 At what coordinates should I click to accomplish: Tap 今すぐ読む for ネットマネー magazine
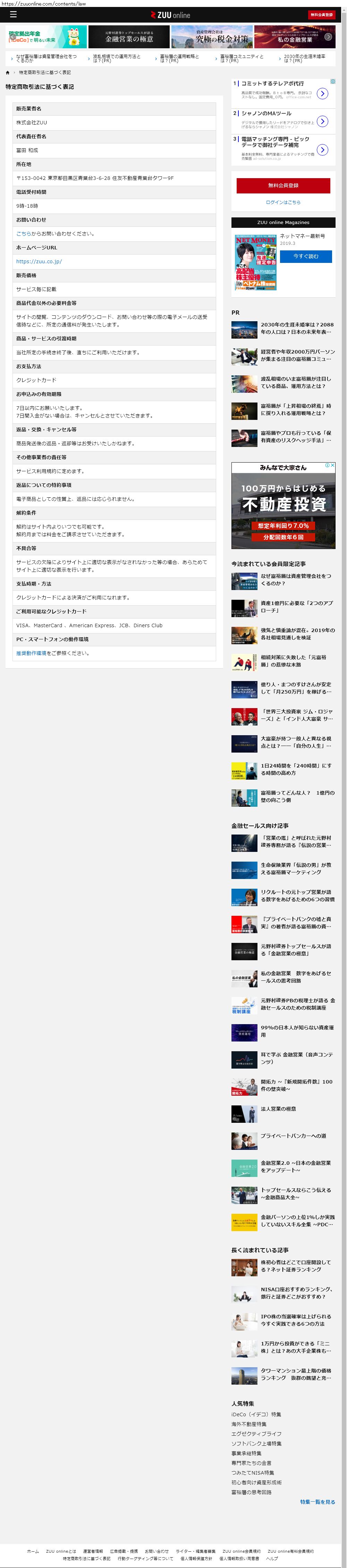(x=306, y=256)
